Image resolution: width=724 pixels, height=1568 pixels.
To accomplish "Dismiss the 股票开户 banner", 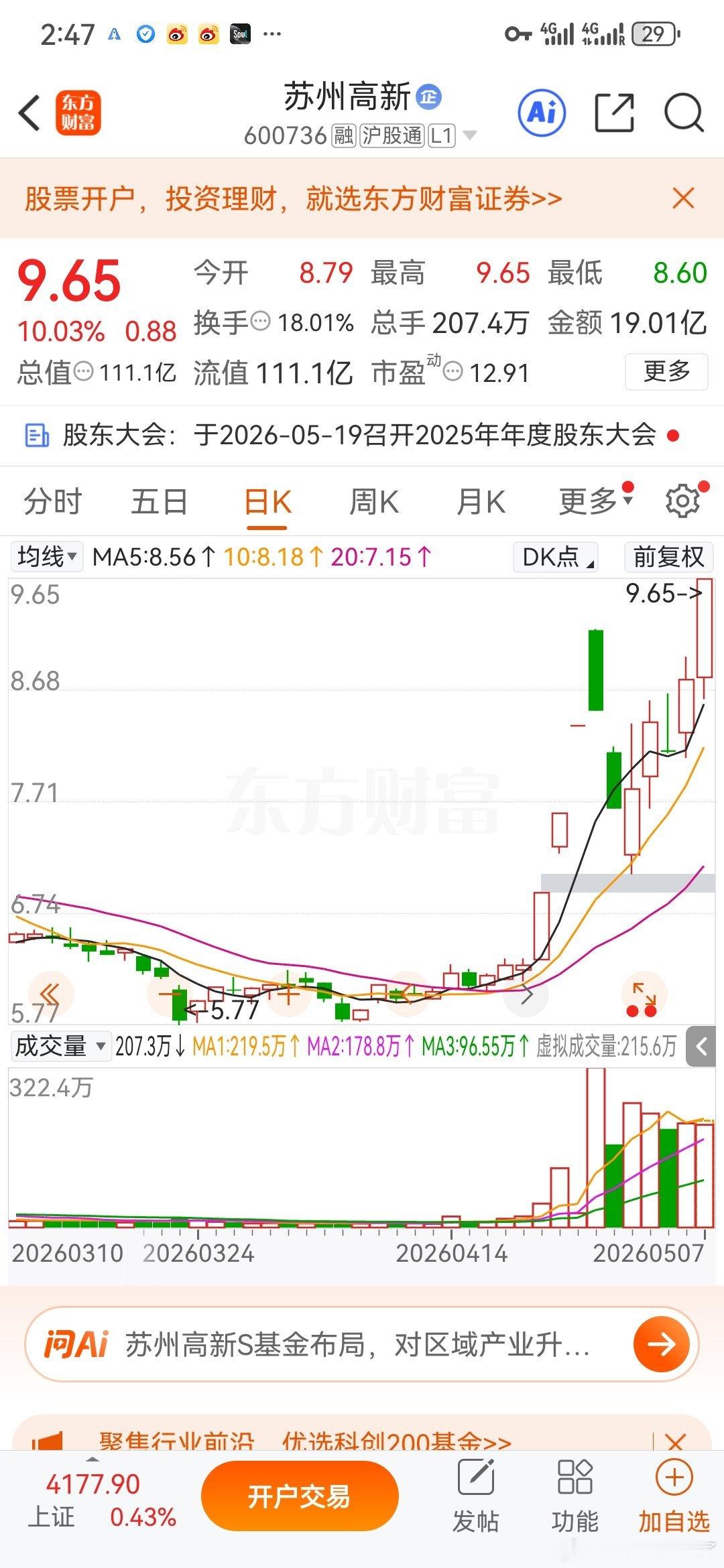I will [683, 198].
